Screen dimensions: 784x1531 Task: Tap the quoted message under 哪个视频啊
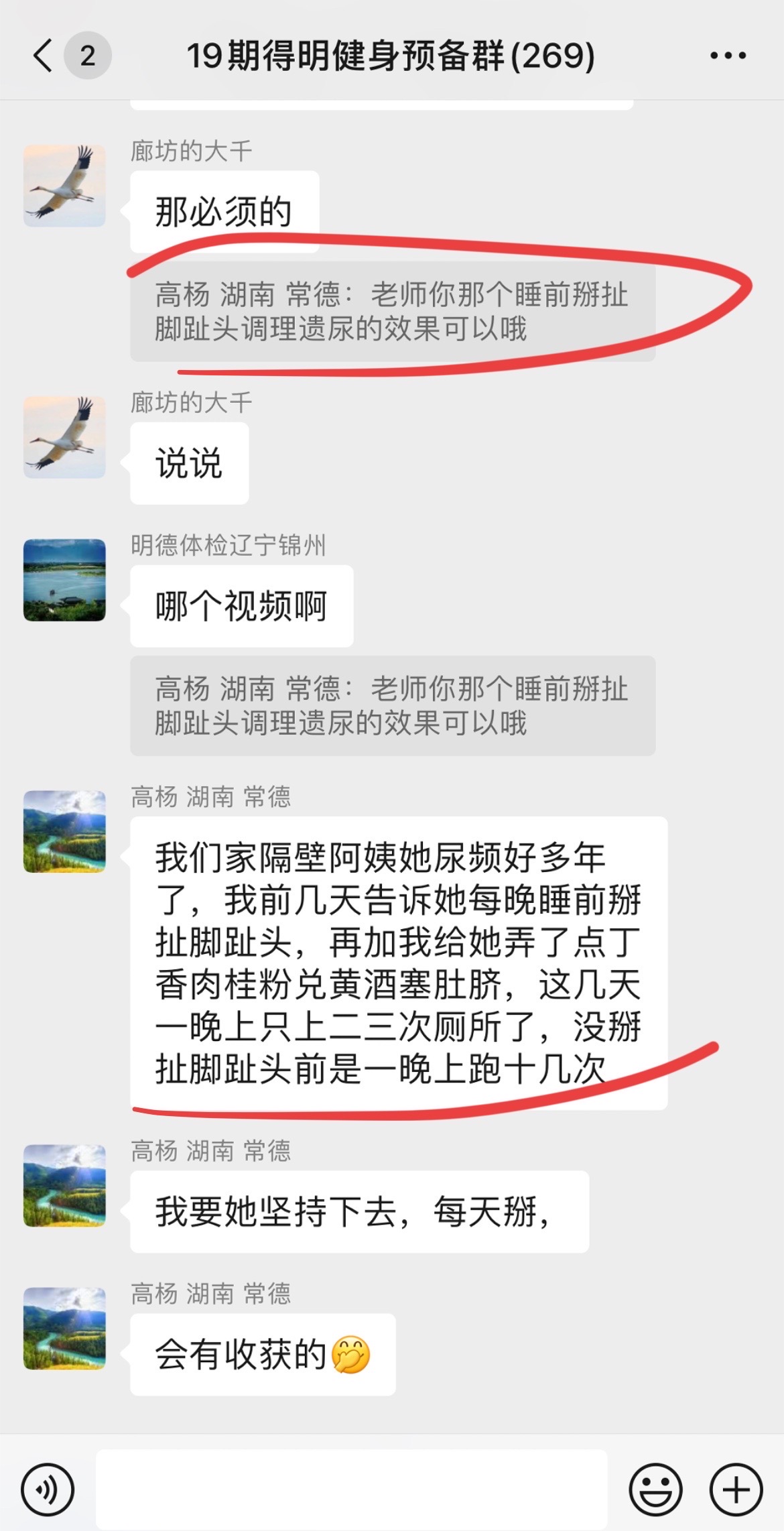(393, 706)
